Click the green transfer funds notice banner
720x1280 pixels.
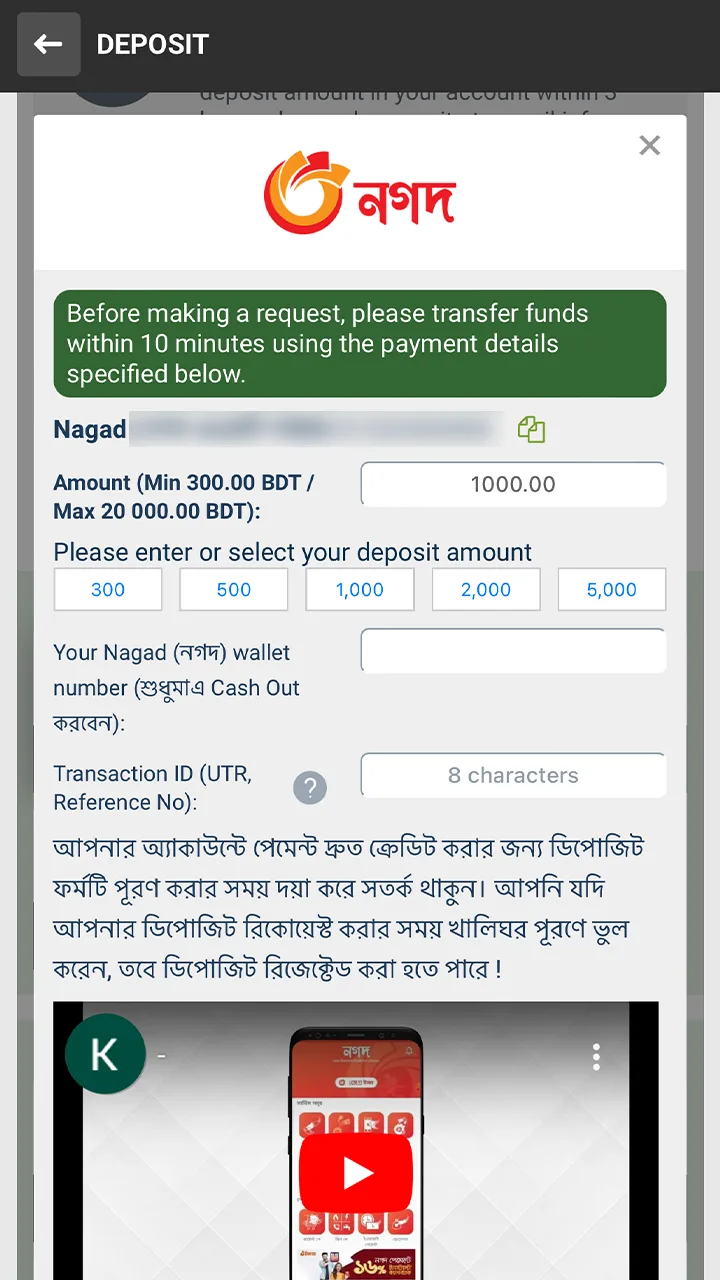tap(360, 343)
